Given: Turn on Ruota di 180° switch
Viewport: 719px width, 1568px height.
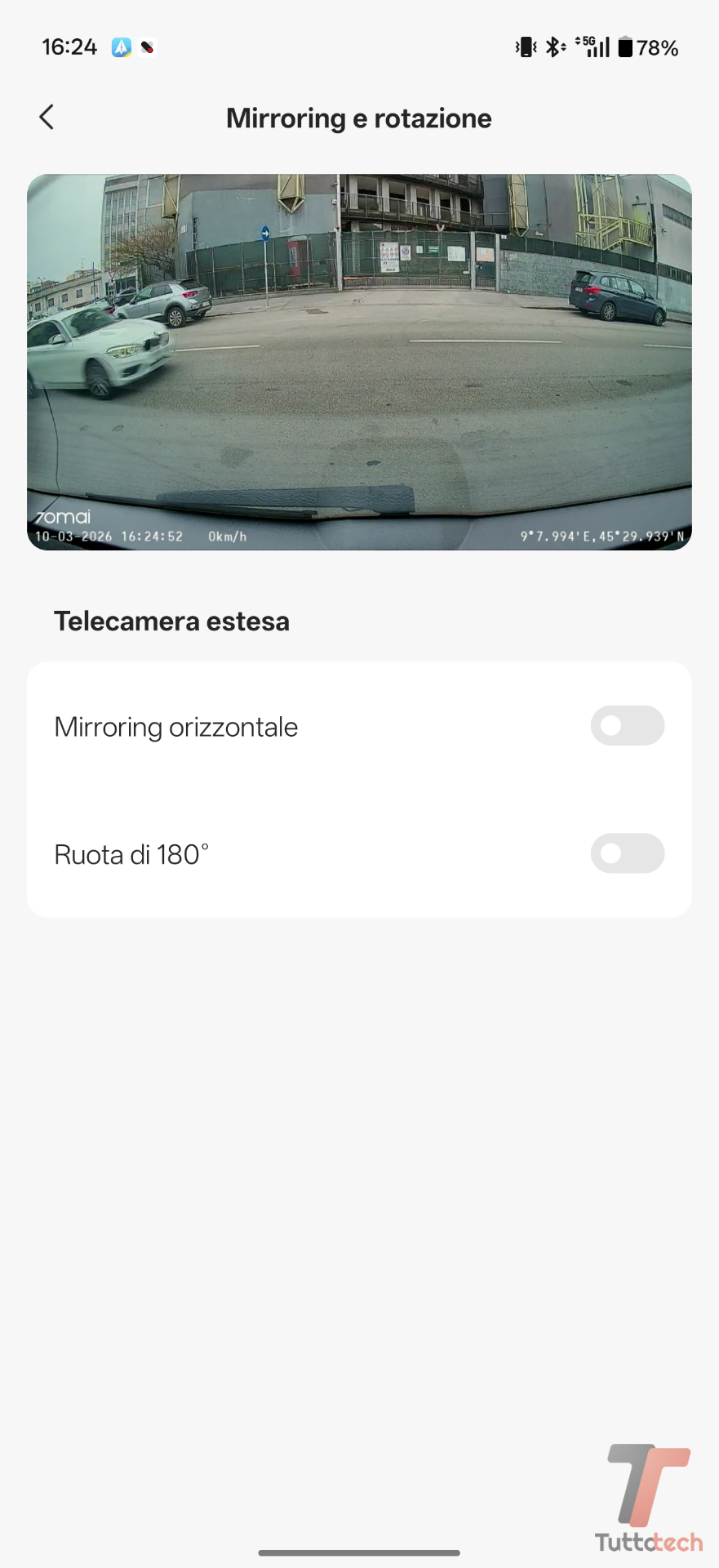Looking at the screenshot, I should point(627,853).
